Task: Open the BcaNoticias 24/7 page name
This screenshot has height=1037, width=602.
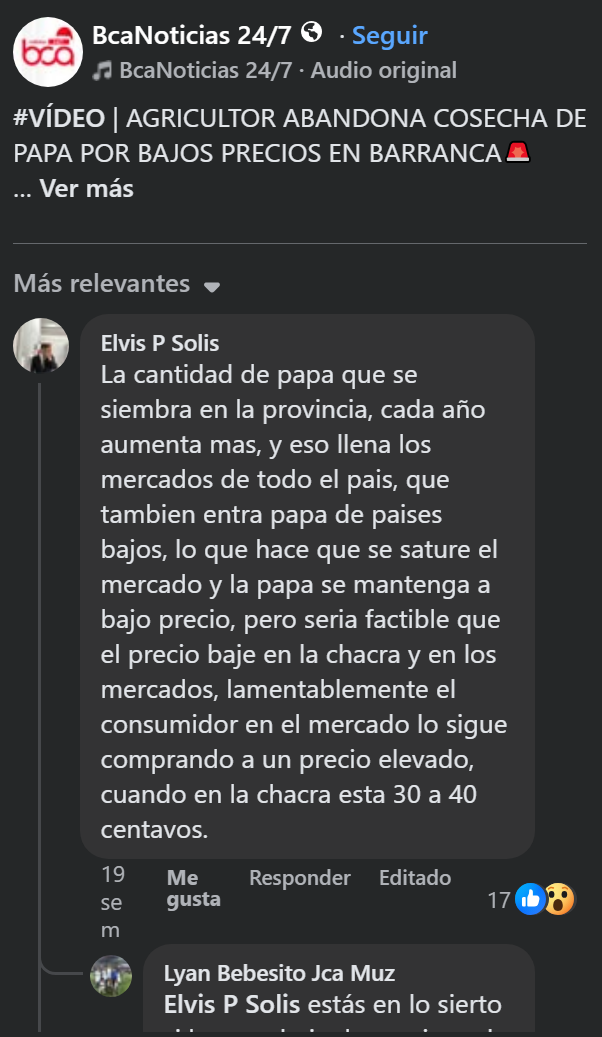Action: click(192, 36)
